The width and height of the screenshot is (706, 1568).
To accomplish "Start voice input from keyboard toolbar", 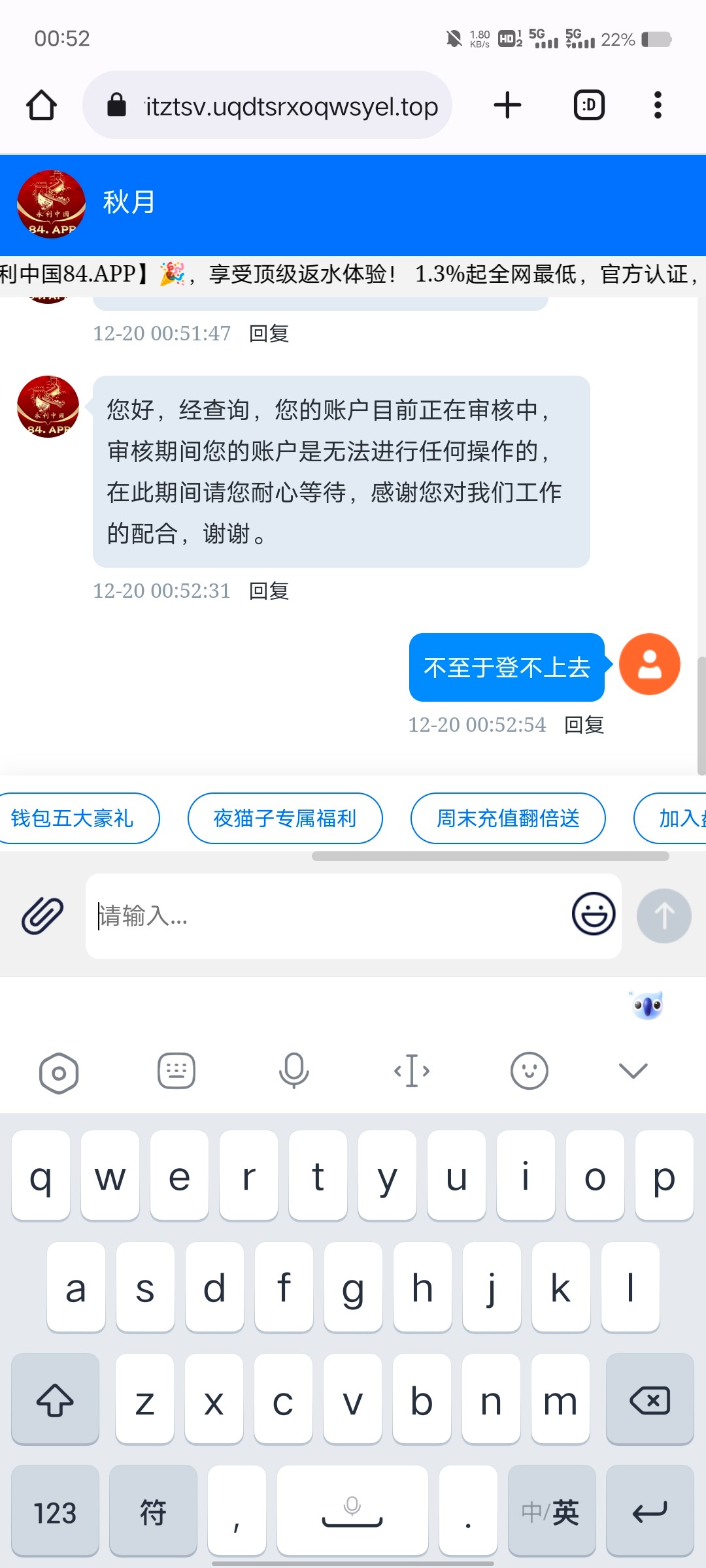I will 294,1071.
